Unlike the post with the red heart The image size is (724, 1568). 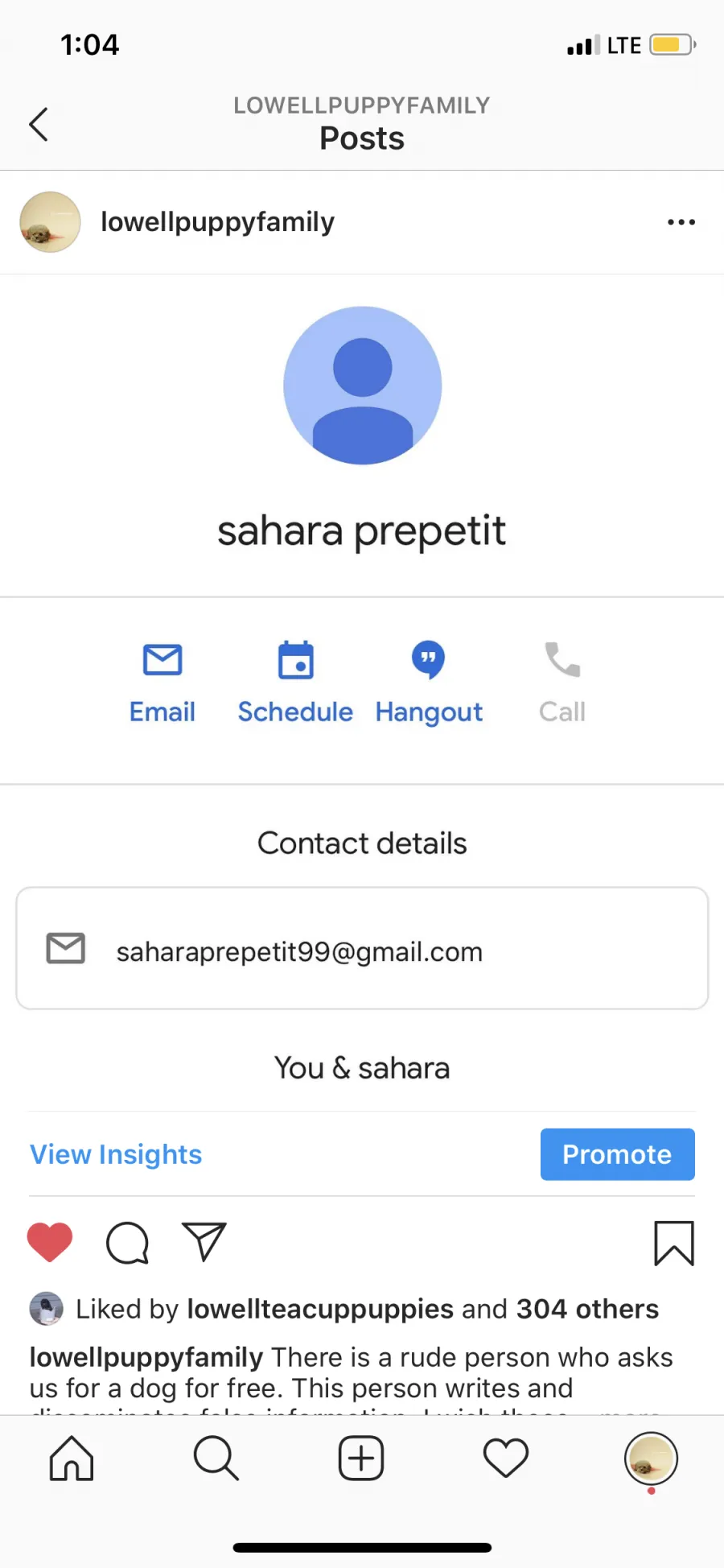tap(50, 1242)
